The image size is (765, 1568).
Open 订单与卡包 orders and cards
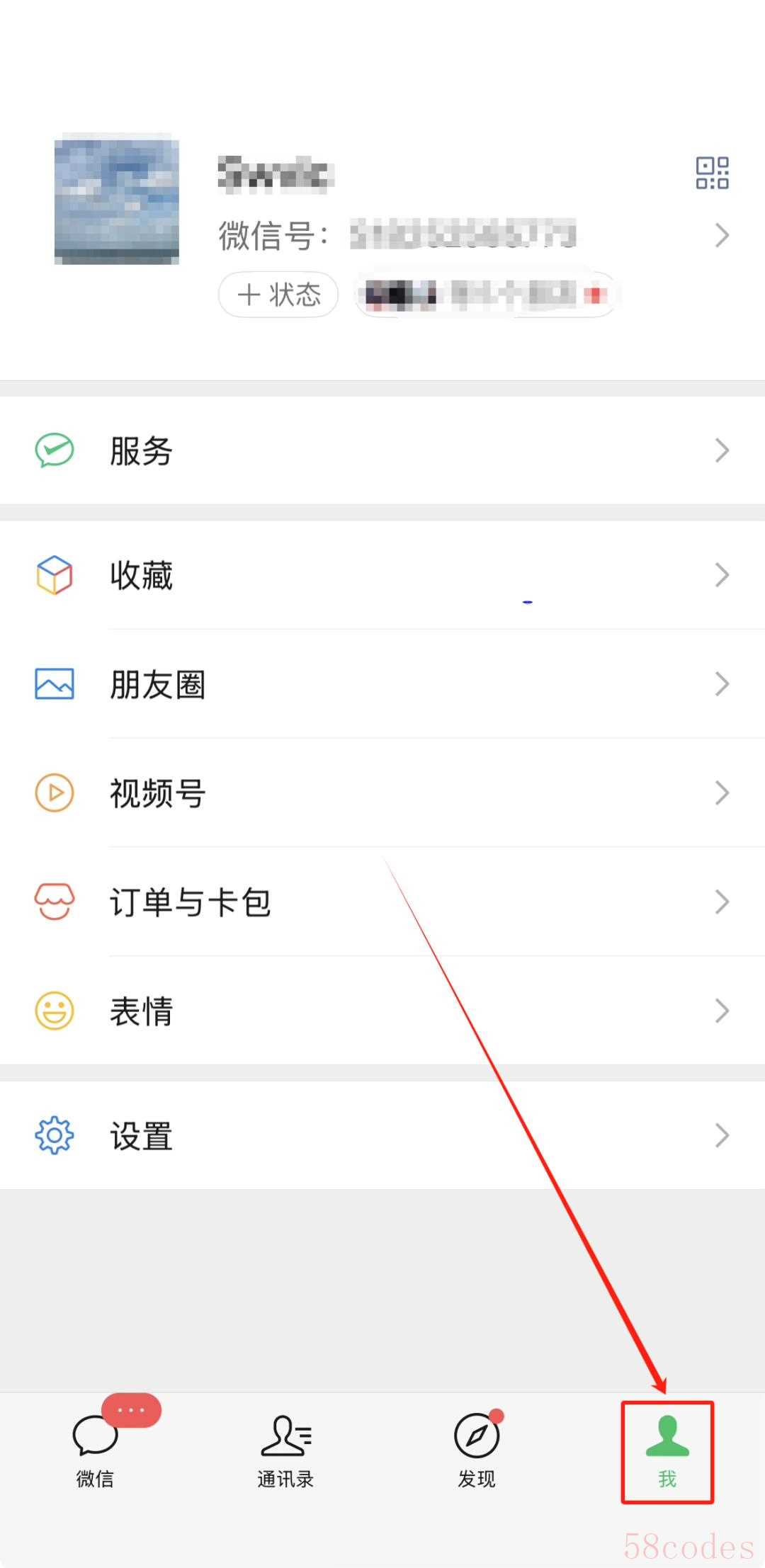coord(382,902)
